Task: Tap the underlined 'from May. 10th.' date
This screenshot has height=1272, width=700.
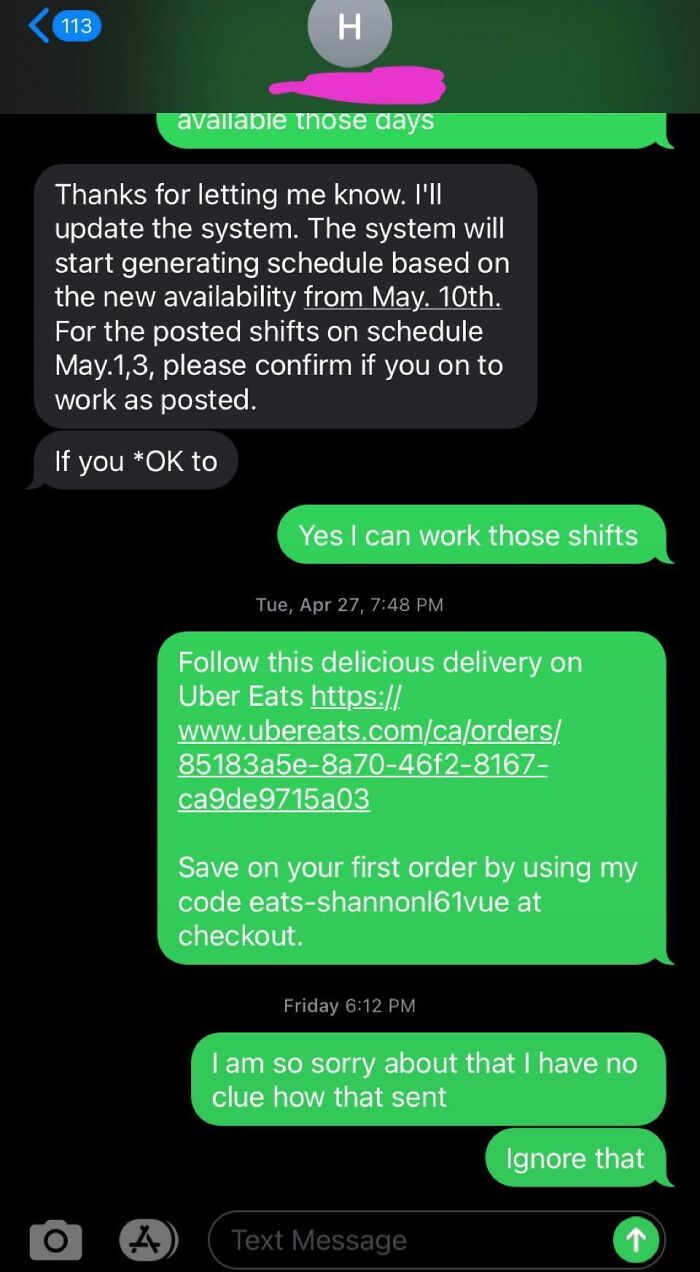Action: pos(402,297)
